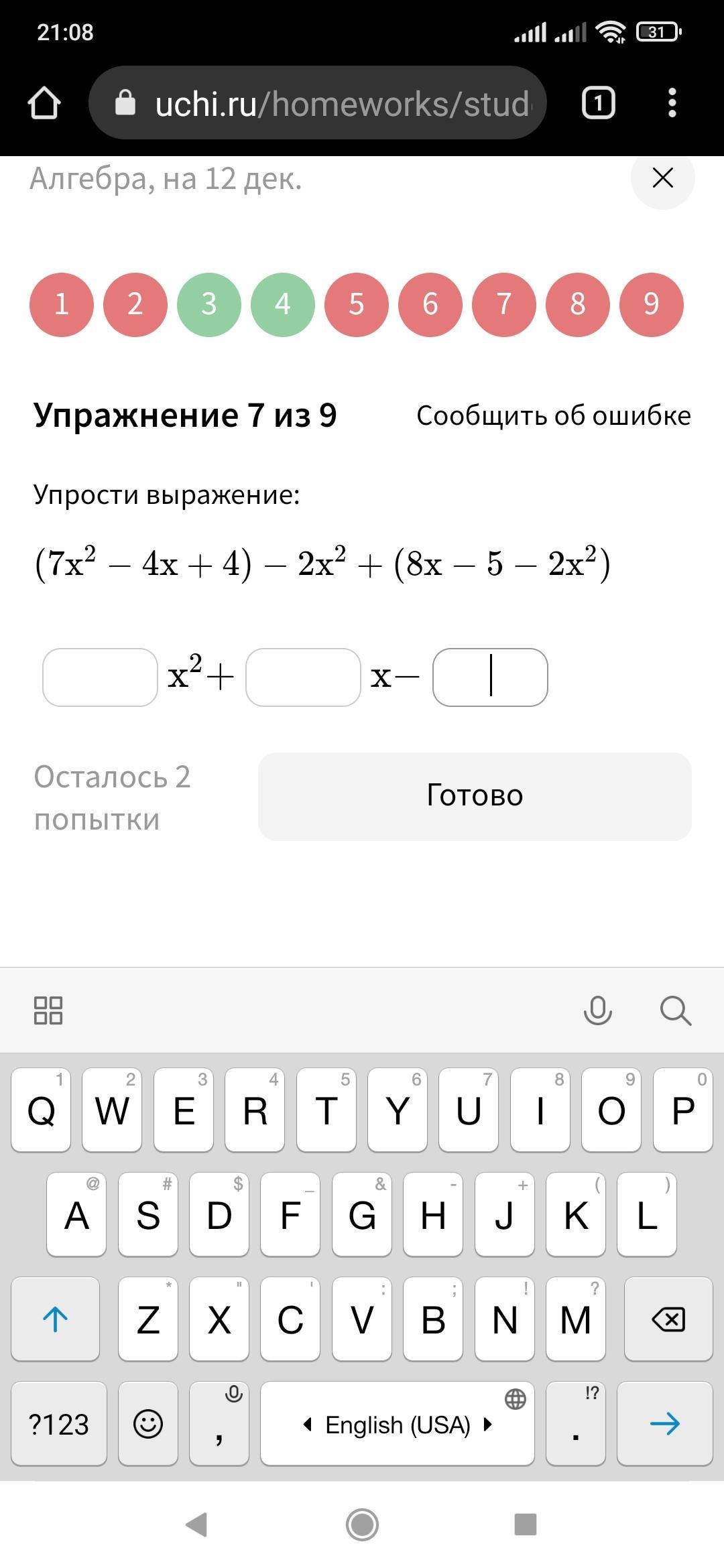
Task: Go to the browser home page
Action: pyautogui.click(x=44, y=103)
